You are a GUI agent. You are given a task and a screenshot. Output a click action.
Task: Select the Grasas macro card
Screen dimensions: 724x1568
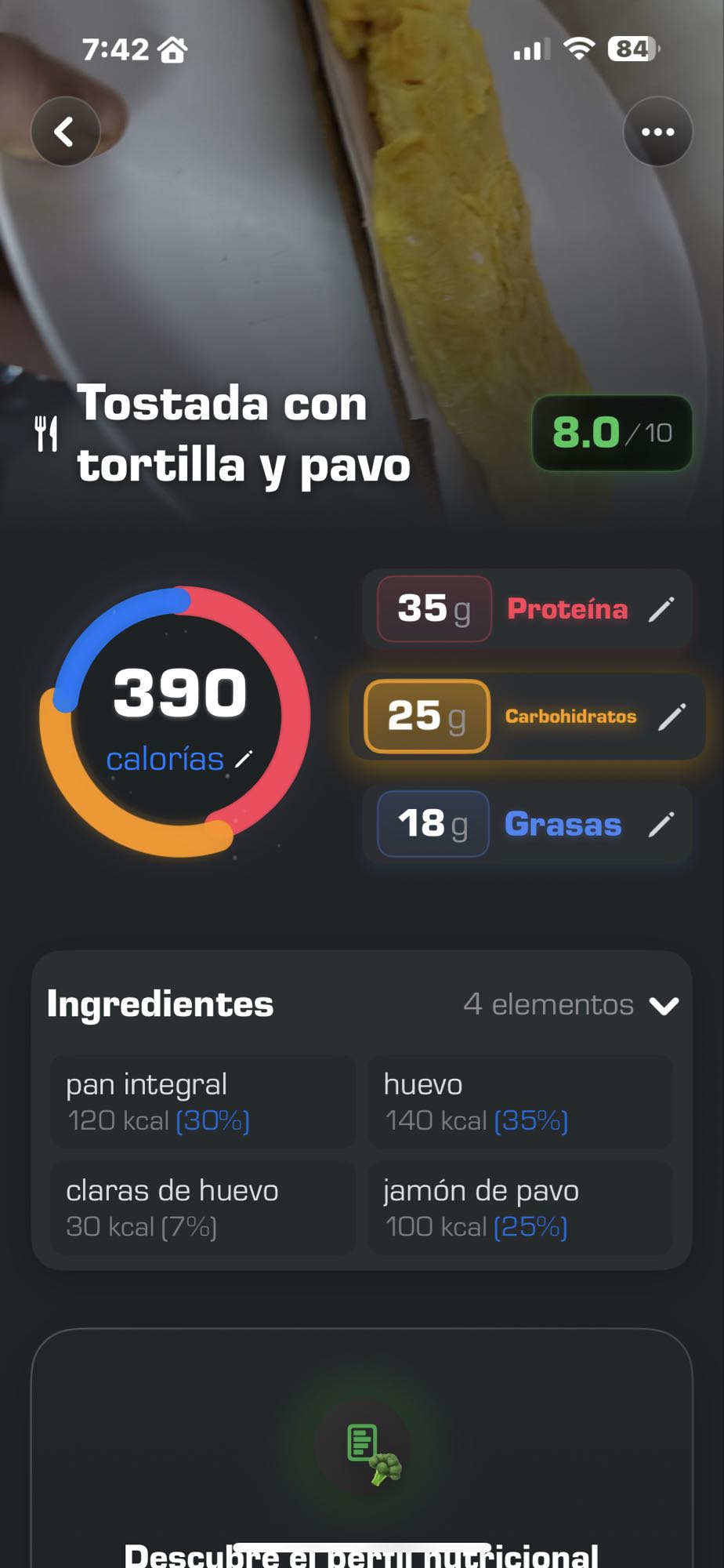click(529, 824)
